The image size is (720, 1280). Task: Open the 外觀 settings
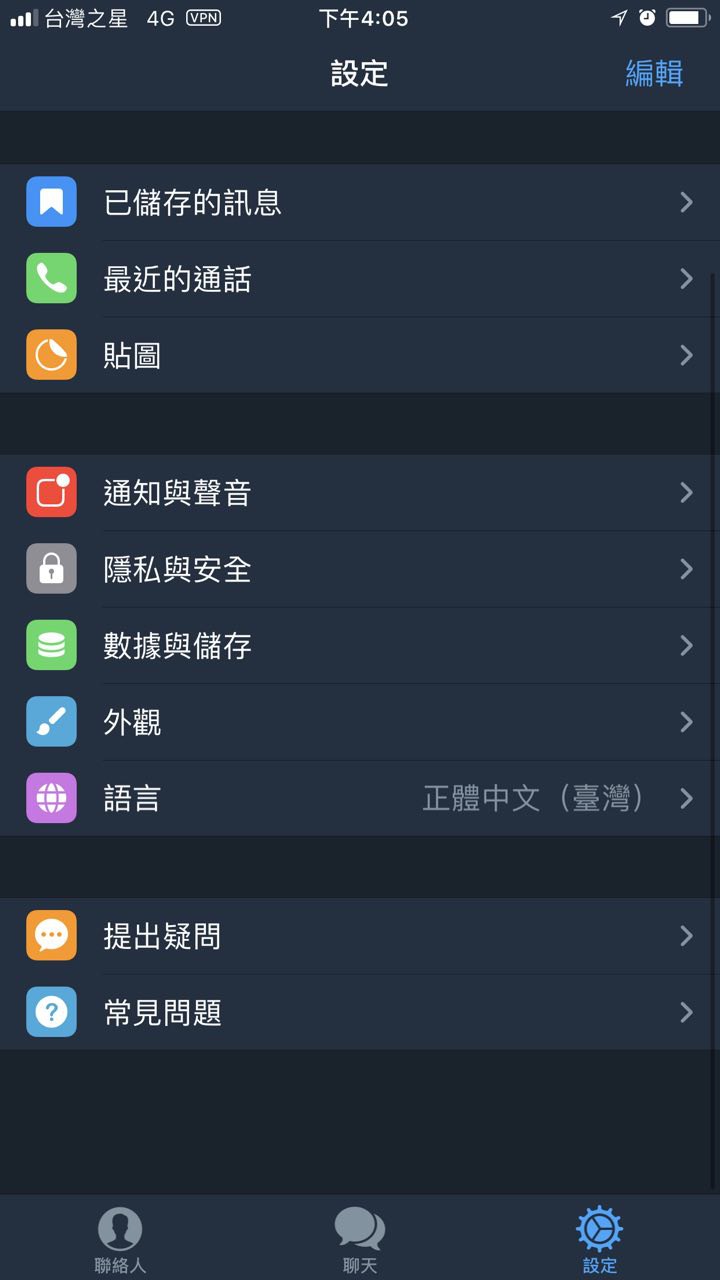coord(360,722)
